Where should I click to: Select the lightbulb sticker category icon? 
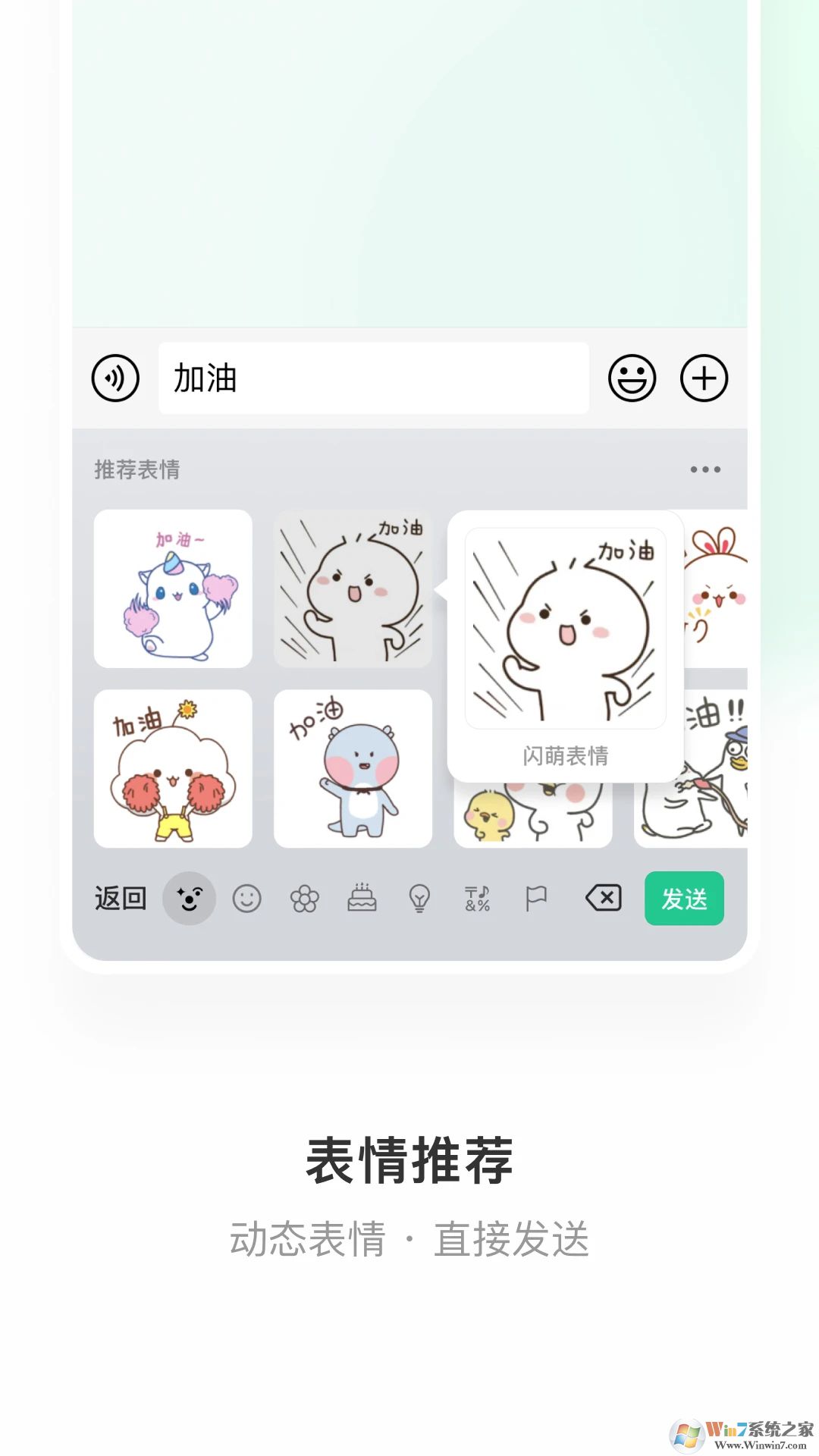tap(419, 899)
